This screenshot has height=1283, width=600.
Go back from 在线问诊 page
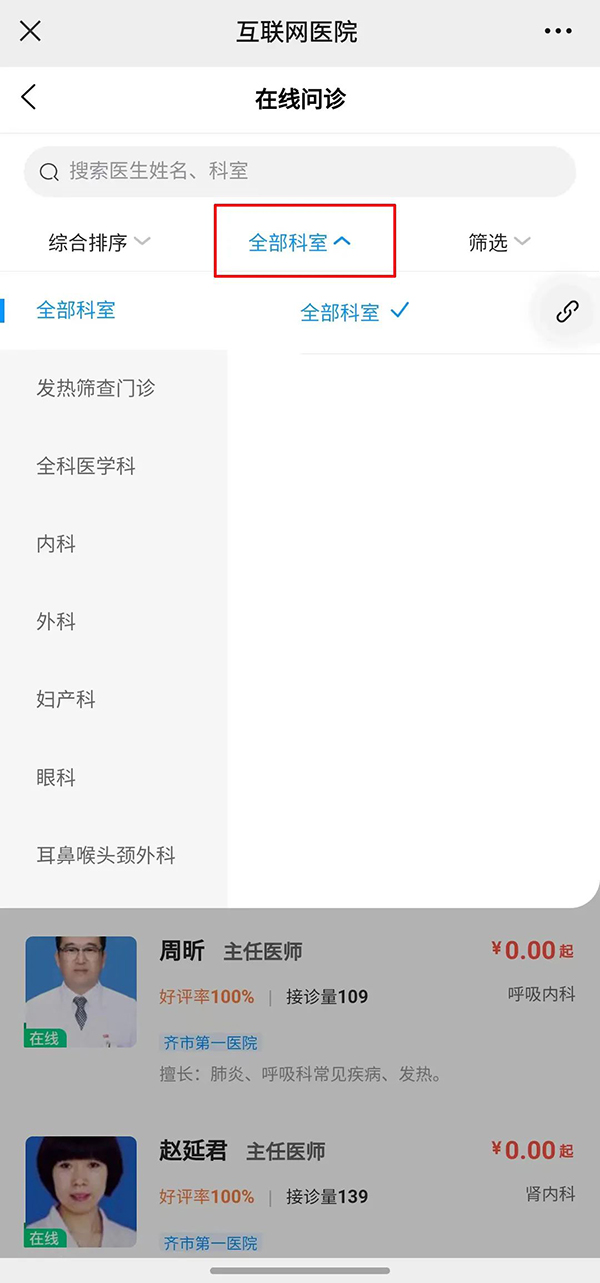[x=29, y=97]
